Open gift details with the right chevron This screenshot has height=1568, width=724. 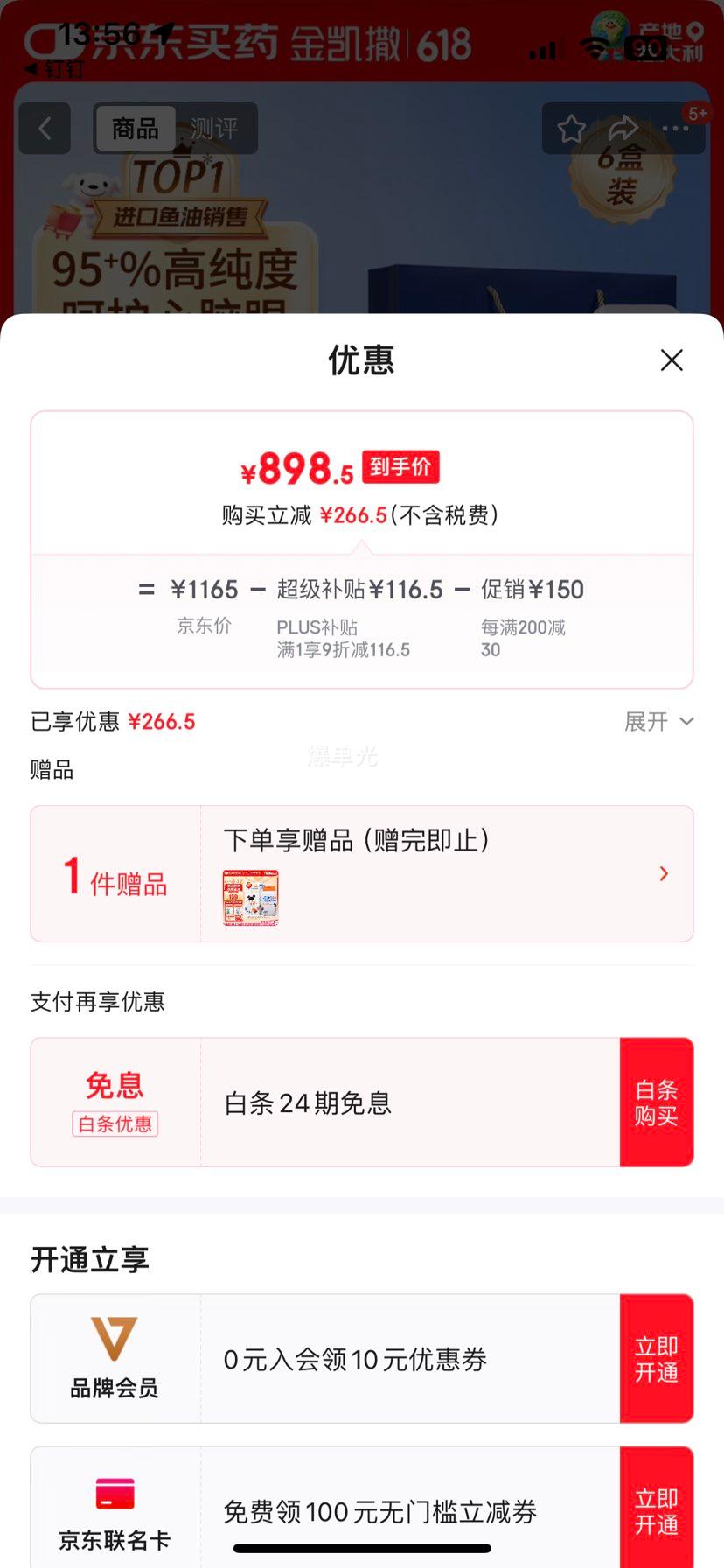coord(664,873)
